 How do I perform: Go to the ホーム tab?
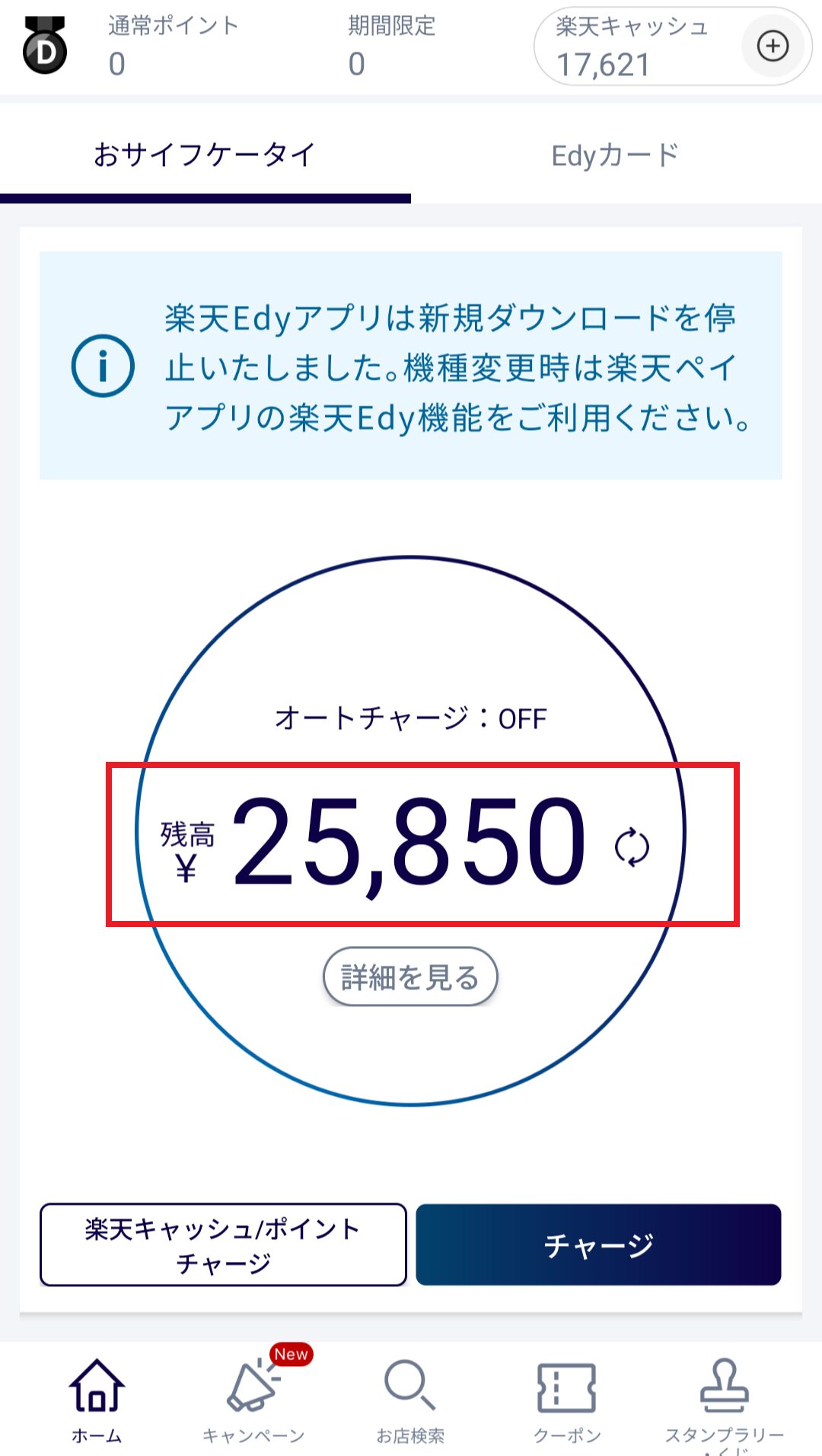97,1400
